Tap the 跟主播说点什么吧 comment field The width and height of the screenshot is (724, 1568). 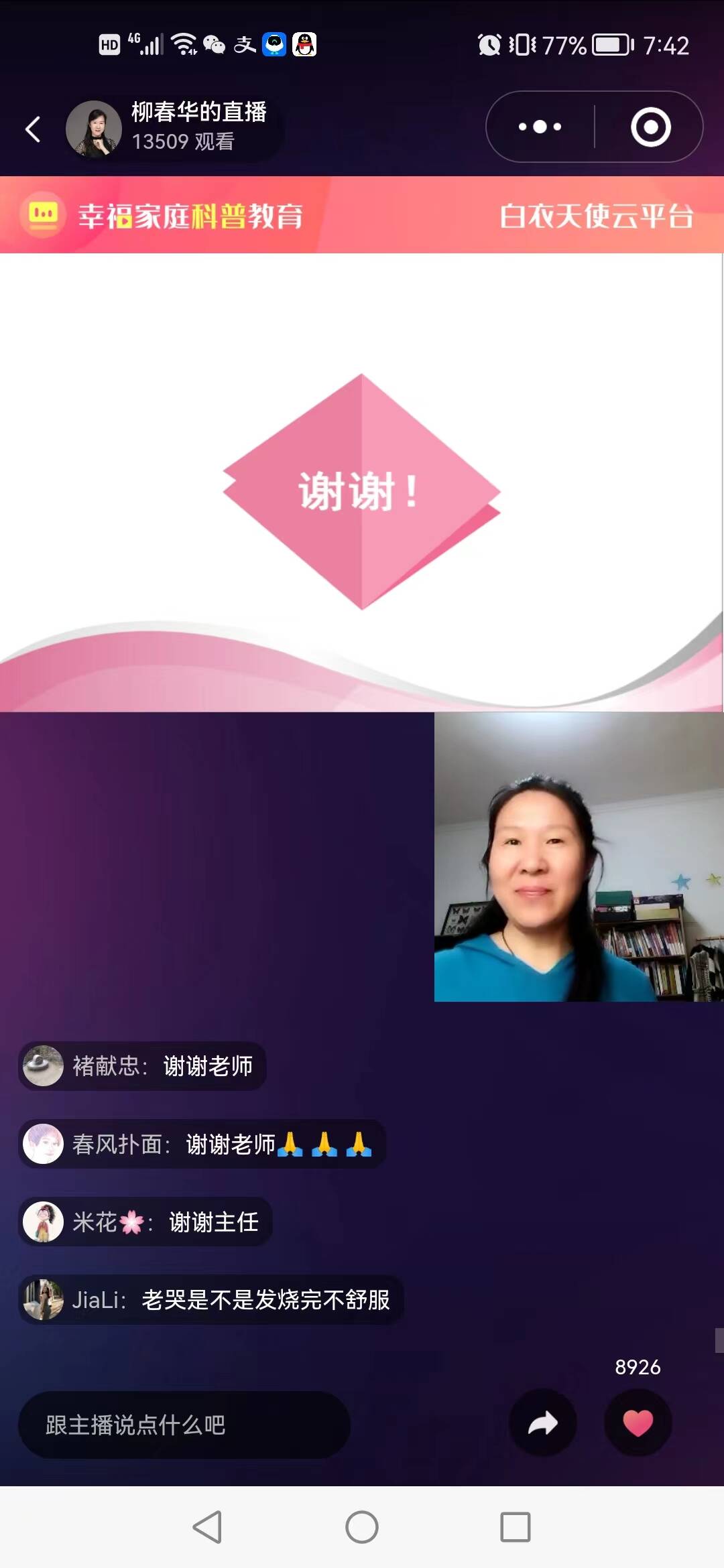[184, 1425]
